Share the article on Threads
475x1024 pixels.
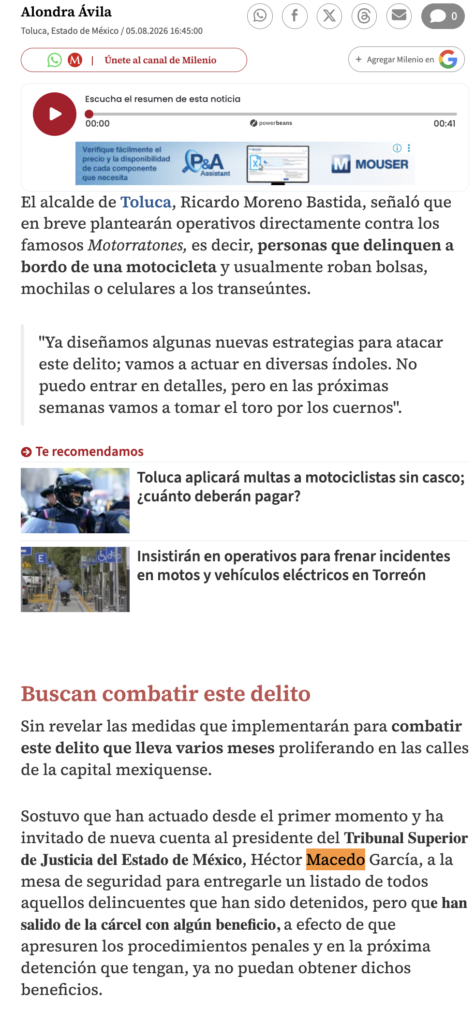(364, 16)
